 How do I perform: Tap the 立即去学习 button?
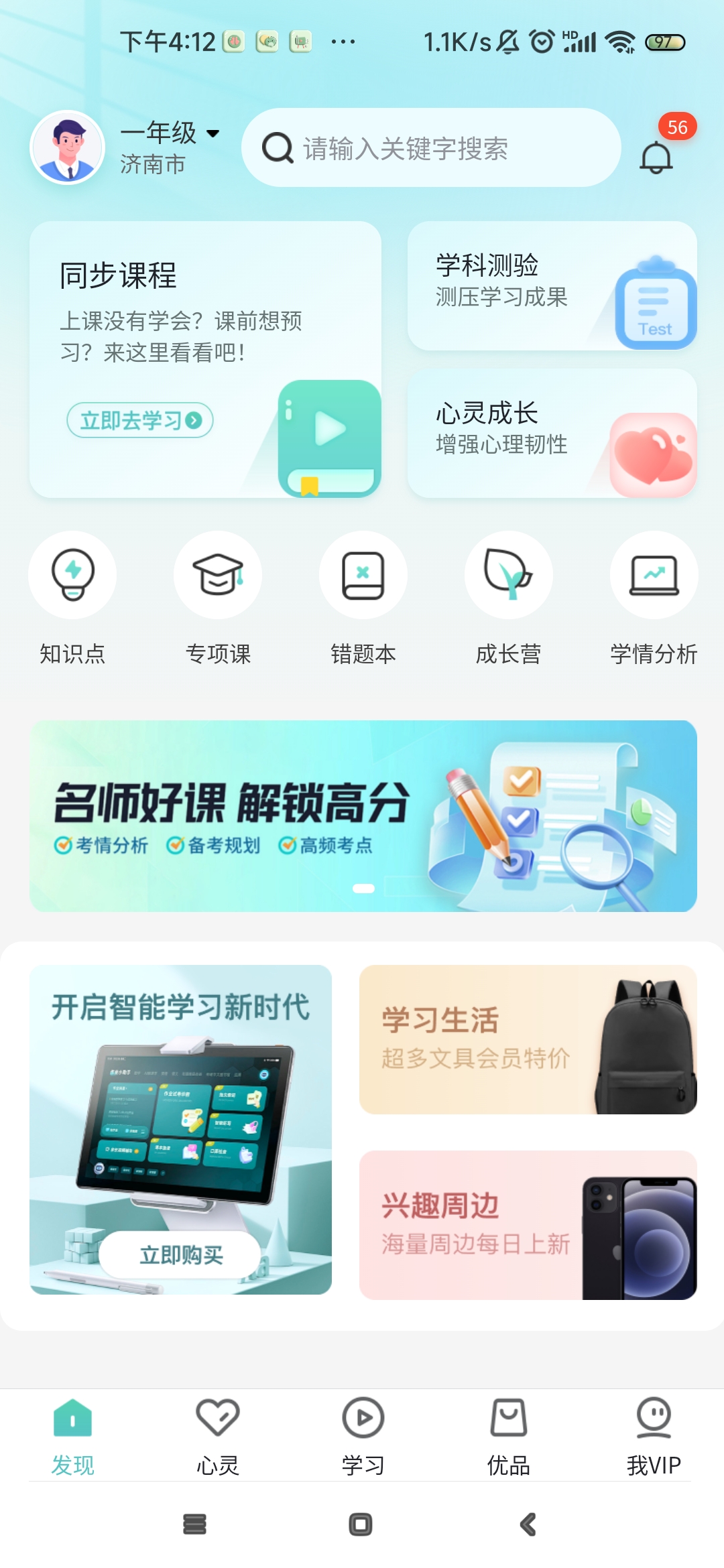pyautogui.click(x=140, y=420)
